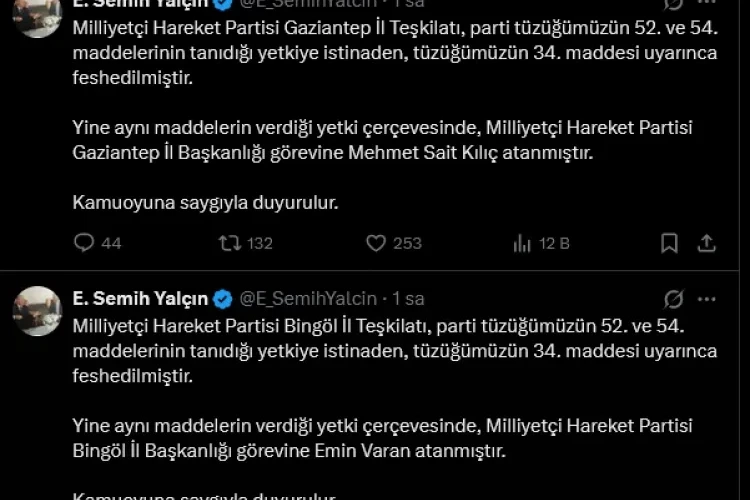Open Grok actions on the Bingöl post
Screen dimensions: 750x500
(x=674, y=299)
